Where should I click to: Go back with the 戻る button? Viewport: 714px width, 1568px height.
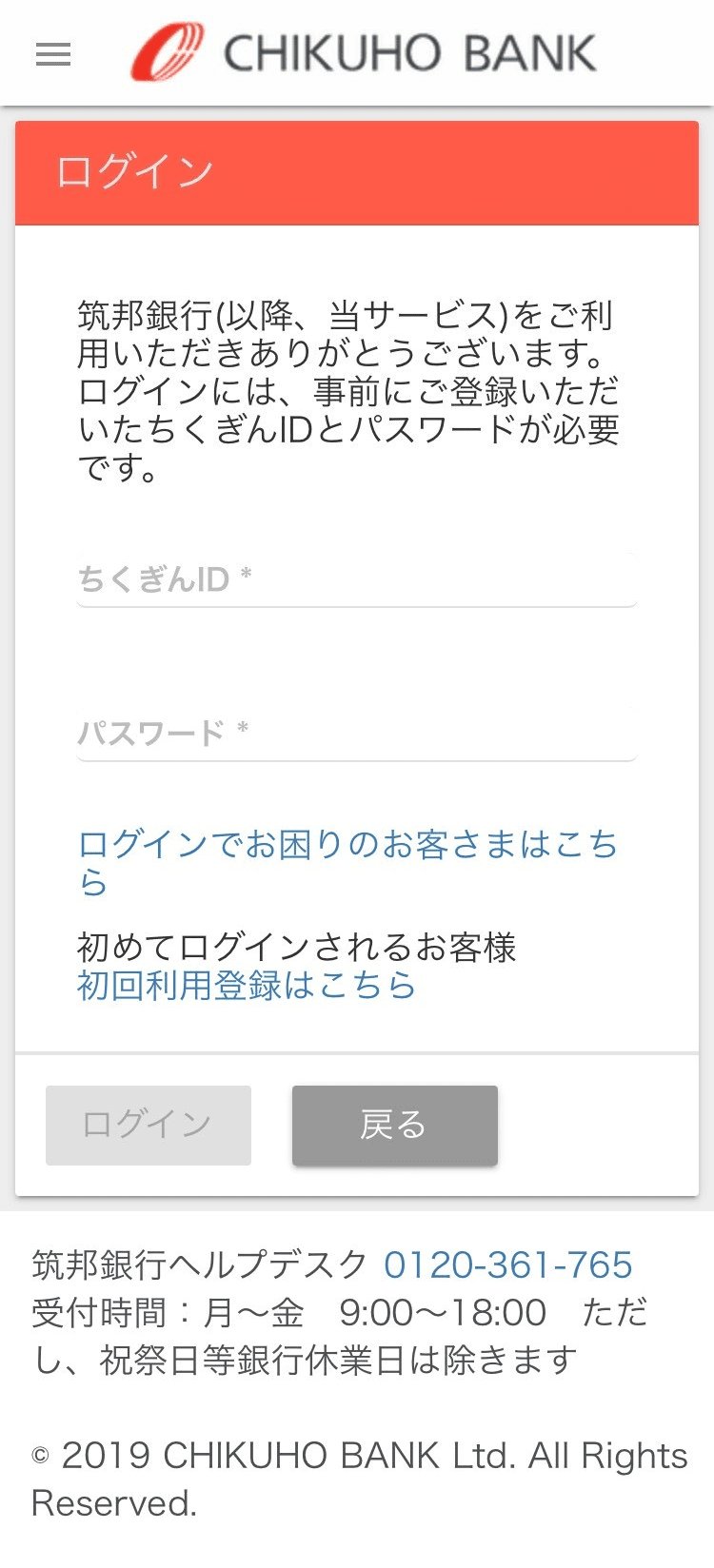pos(394,1125)
